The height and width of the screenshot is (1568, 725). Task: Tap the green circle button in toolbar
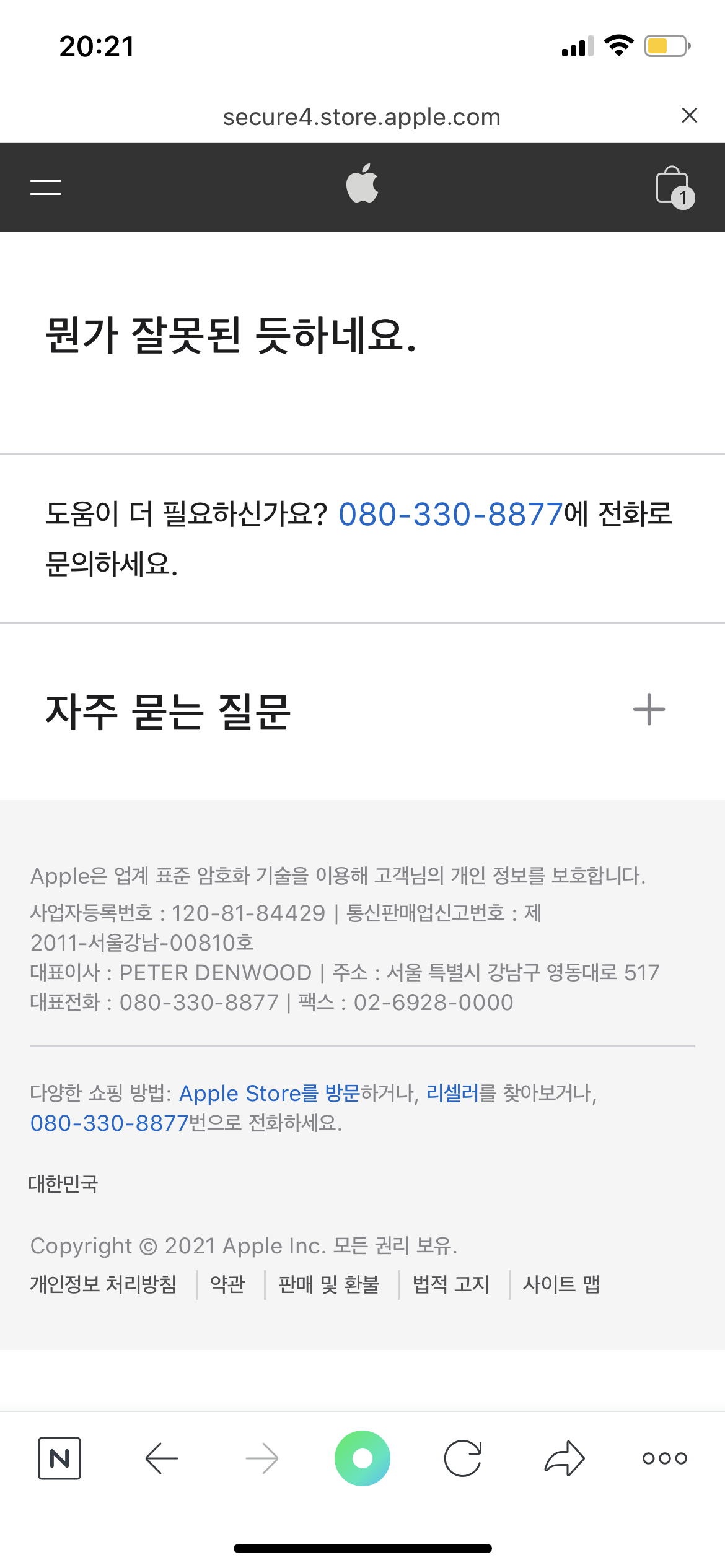coord(362,1458)
